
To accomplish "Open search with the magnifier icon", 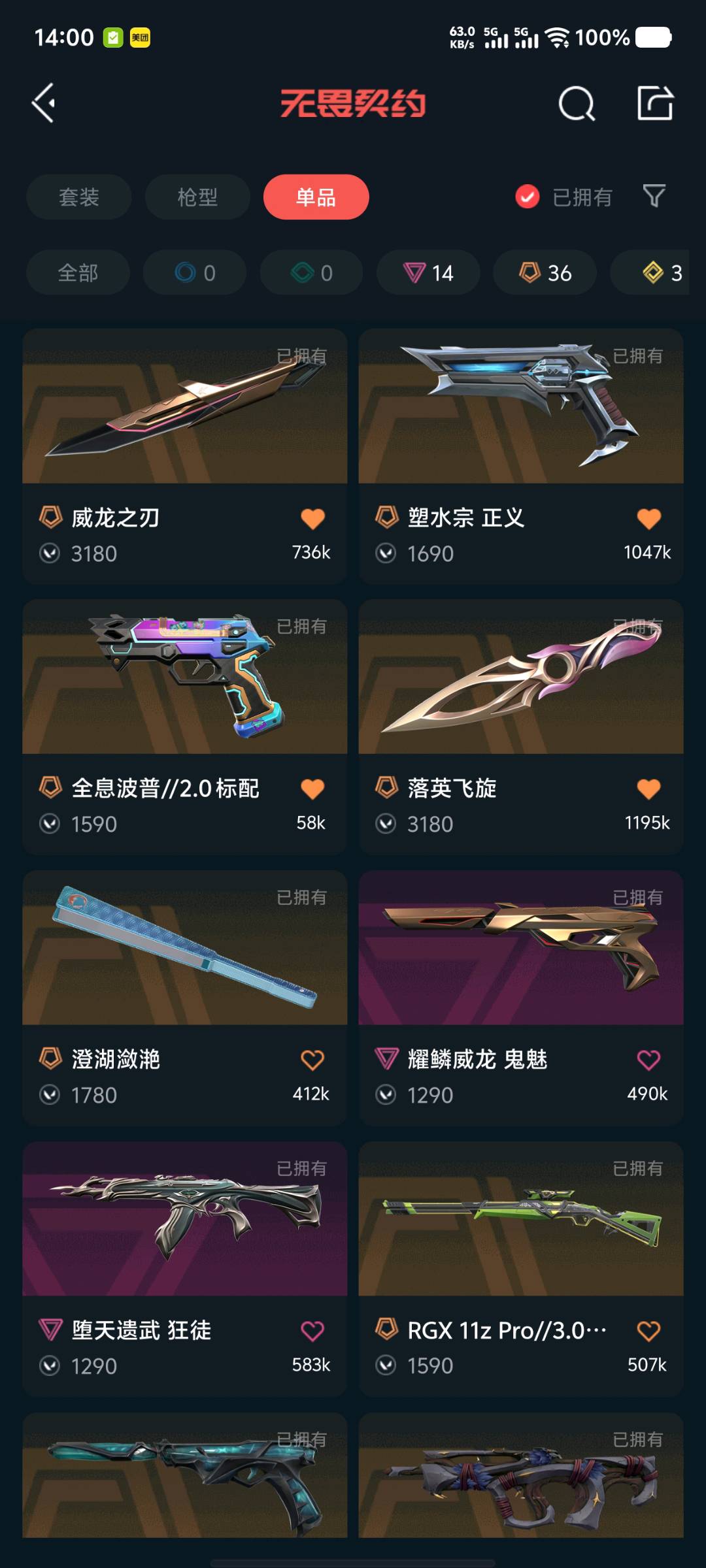I will pos(577,103).
